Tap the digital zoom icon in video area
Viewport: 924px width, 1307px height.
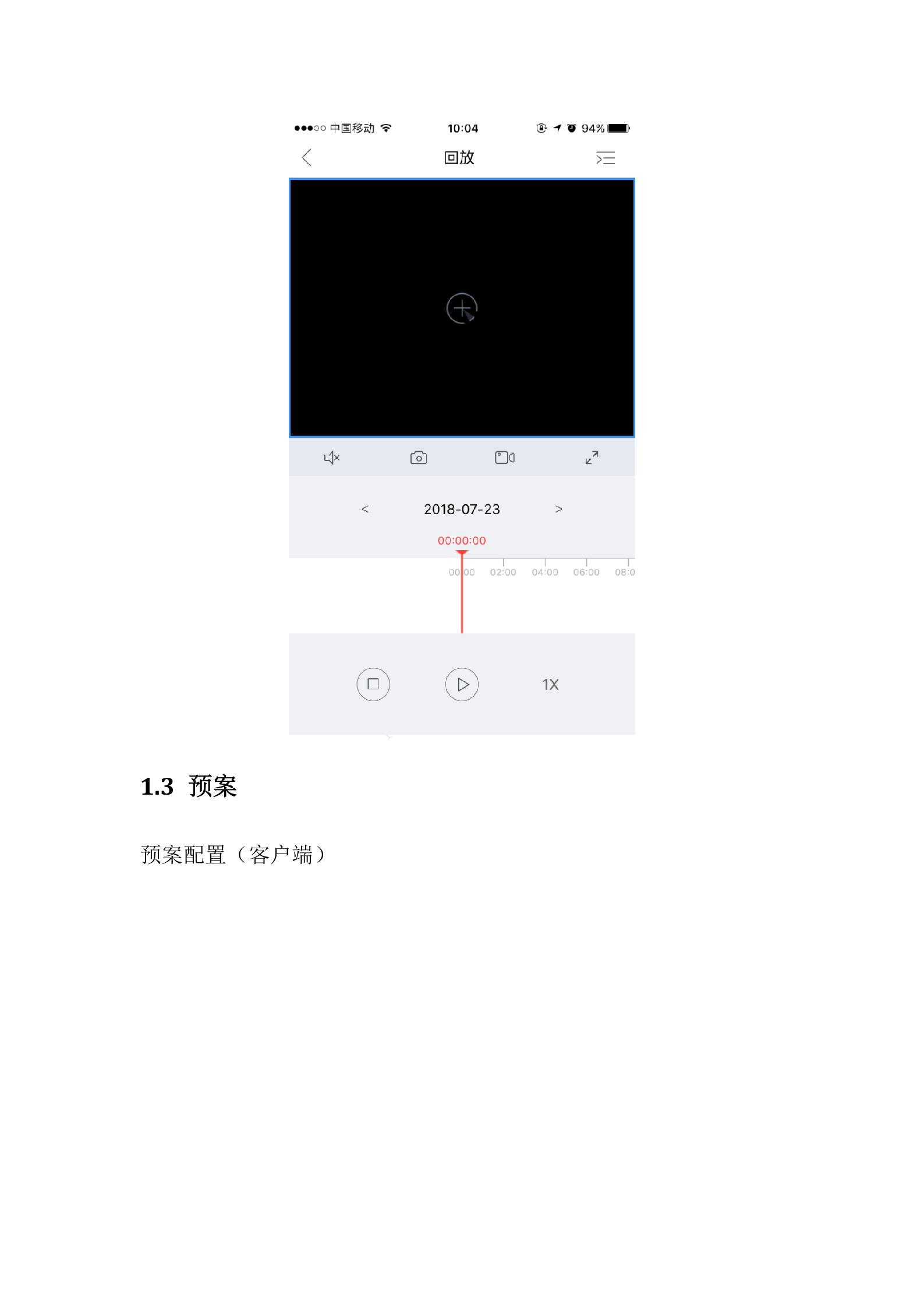pyautogui.click(x=462, y=309)
